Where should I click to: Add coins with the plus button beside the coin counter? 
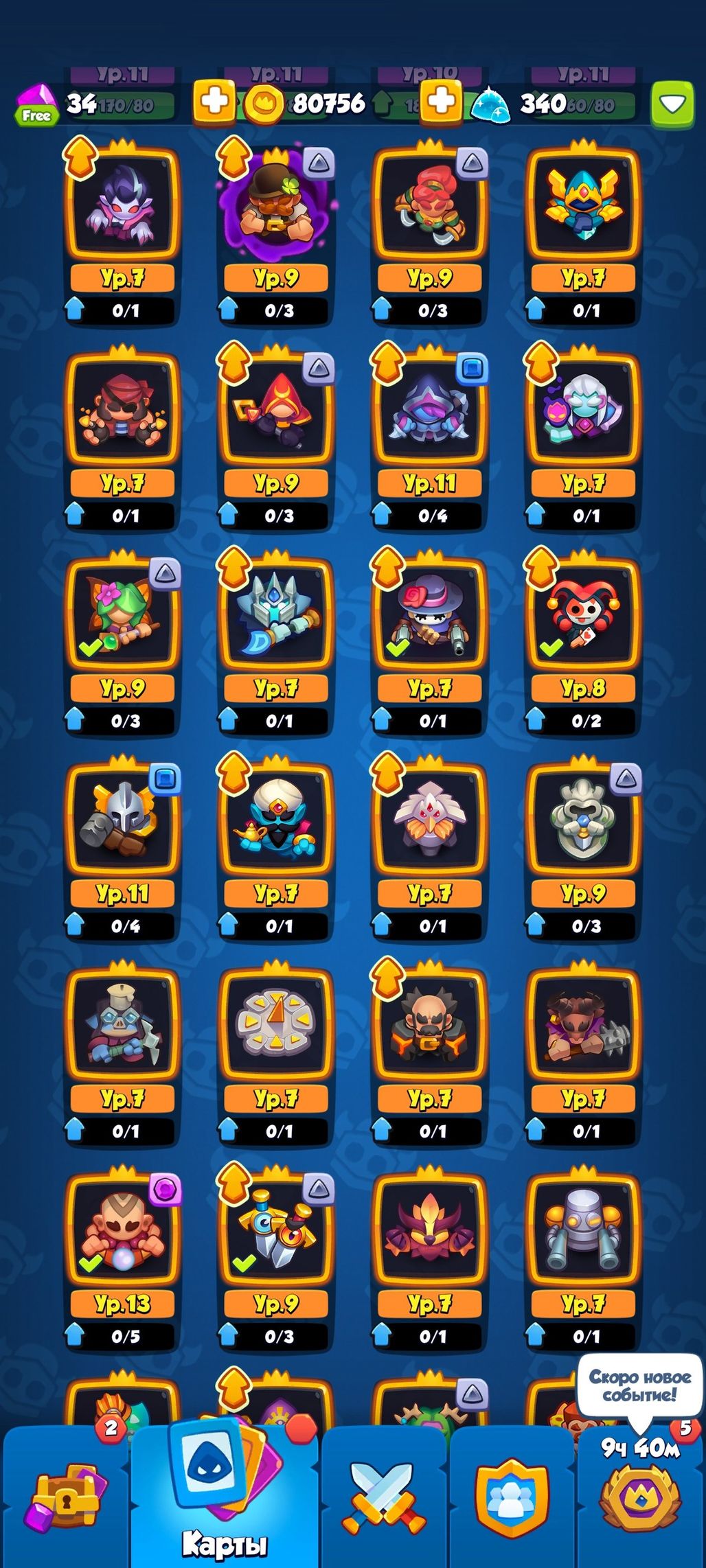440,102
